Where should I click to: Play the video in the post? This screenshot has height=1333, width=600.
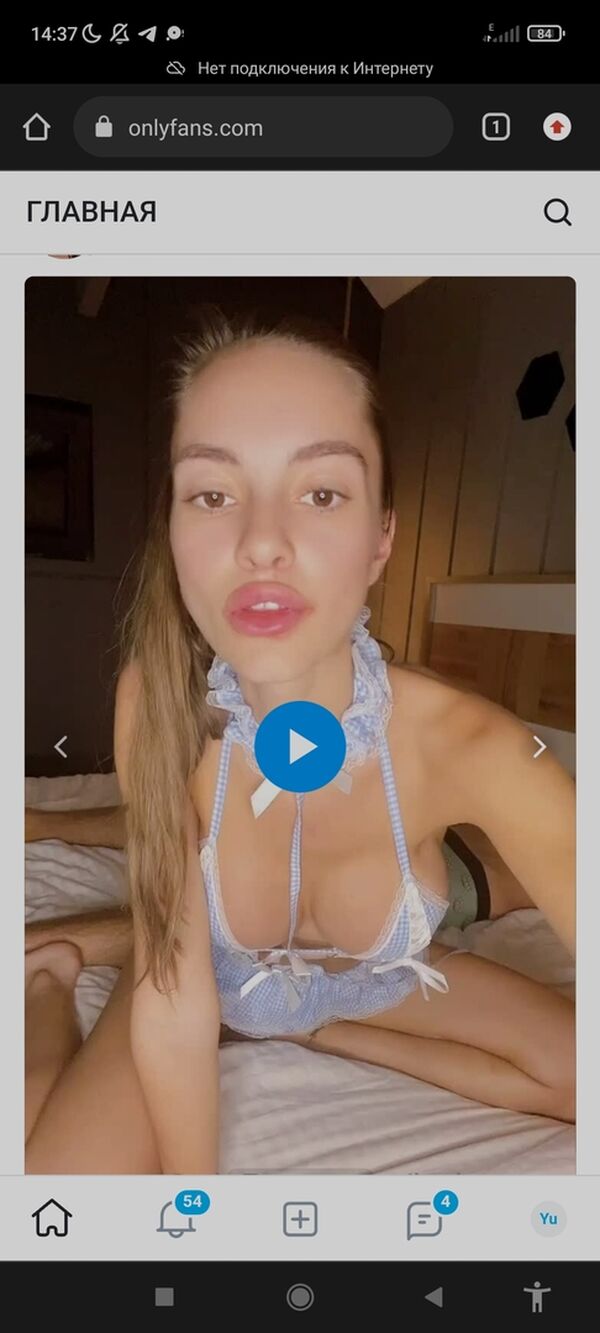[x=300, y=746]
